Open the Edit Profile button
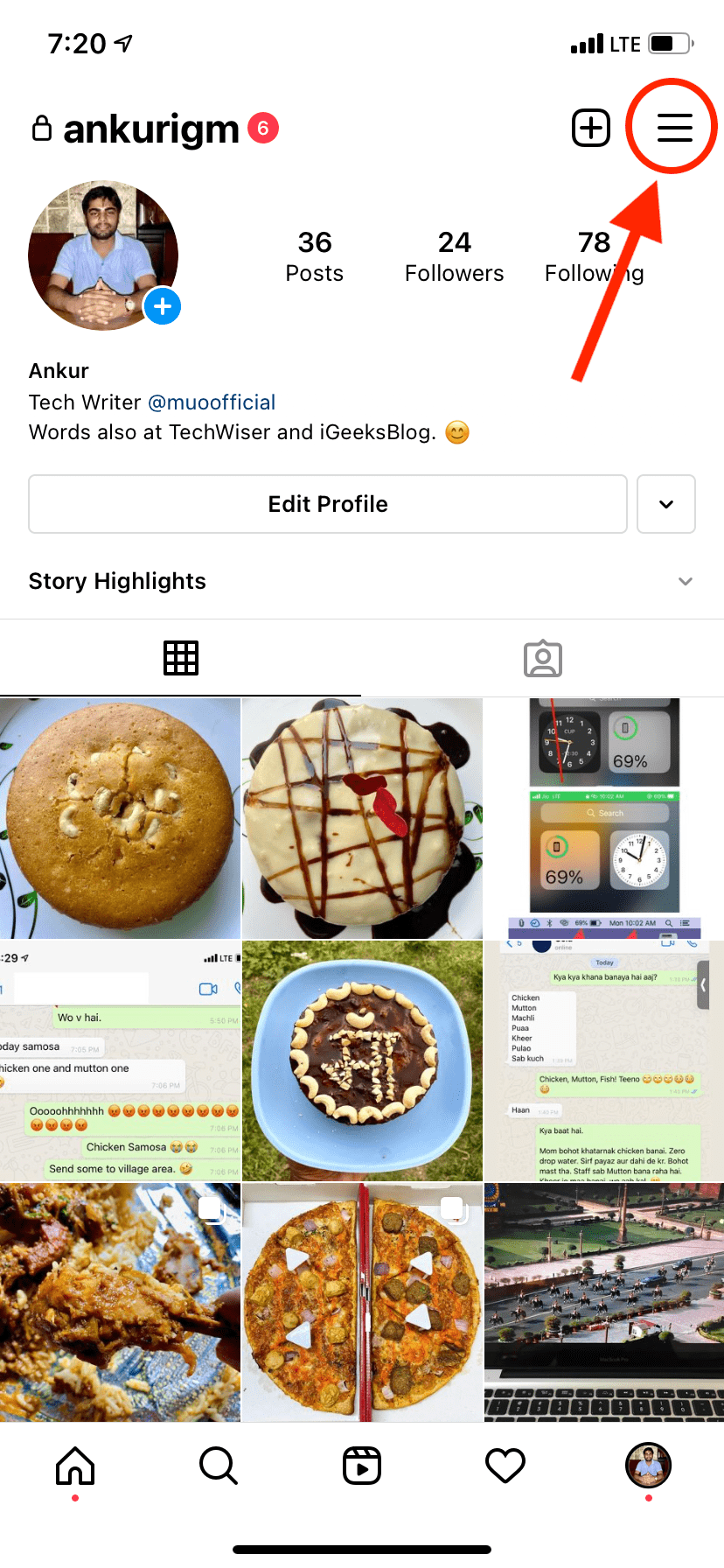Image resolution: width=724 pixels, height=1568 pixels. (327, 504)
